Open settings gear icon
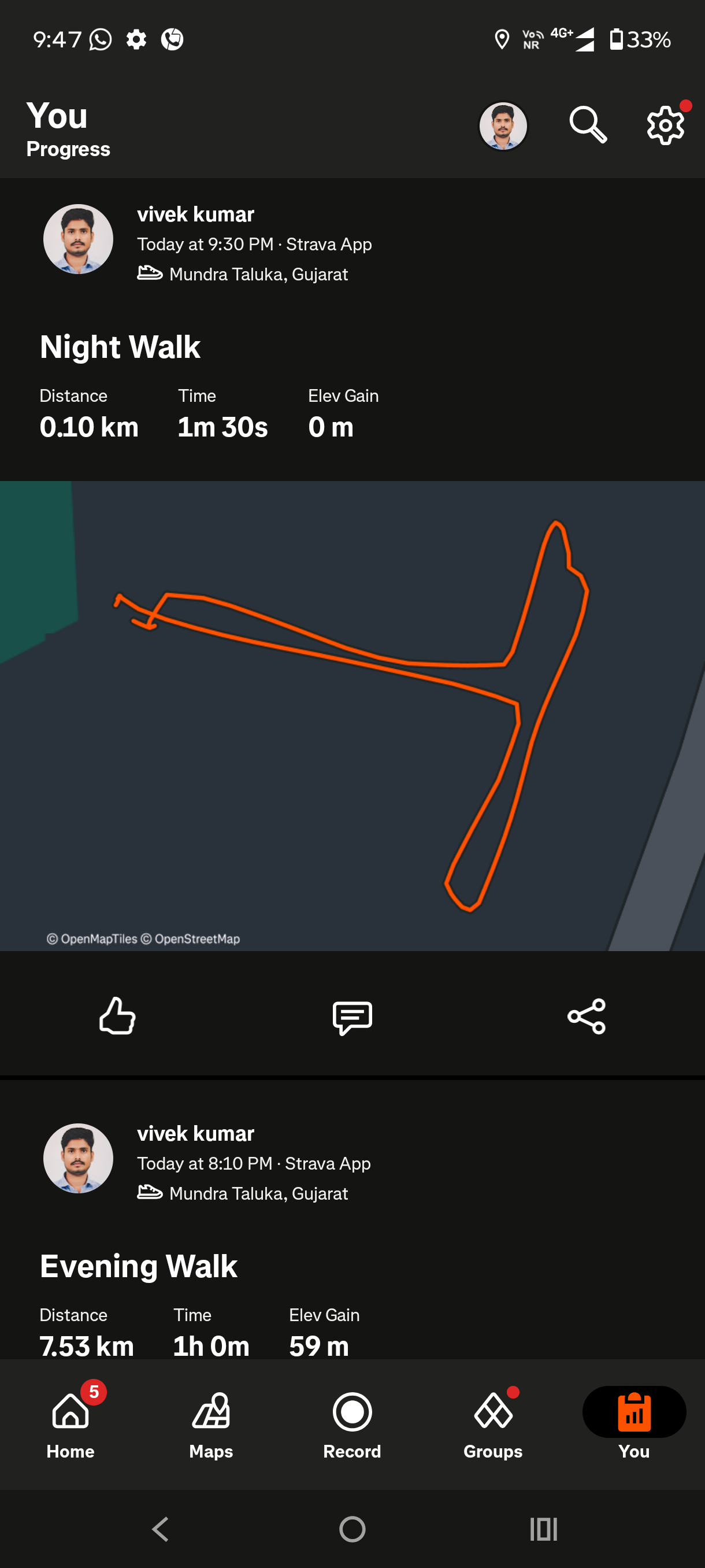Viewport: 705px width, 1568px height. coord(665,125)
